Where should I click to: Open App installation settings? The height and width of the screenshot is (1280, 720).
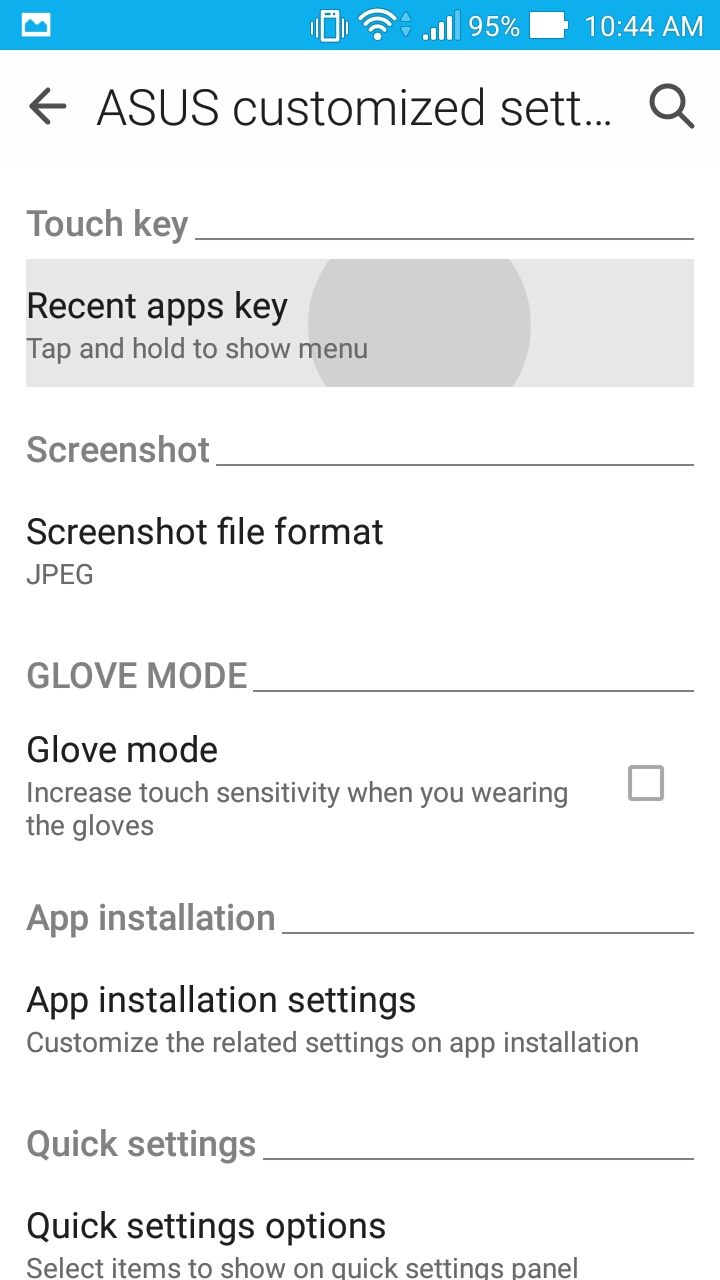(360, 1018)
